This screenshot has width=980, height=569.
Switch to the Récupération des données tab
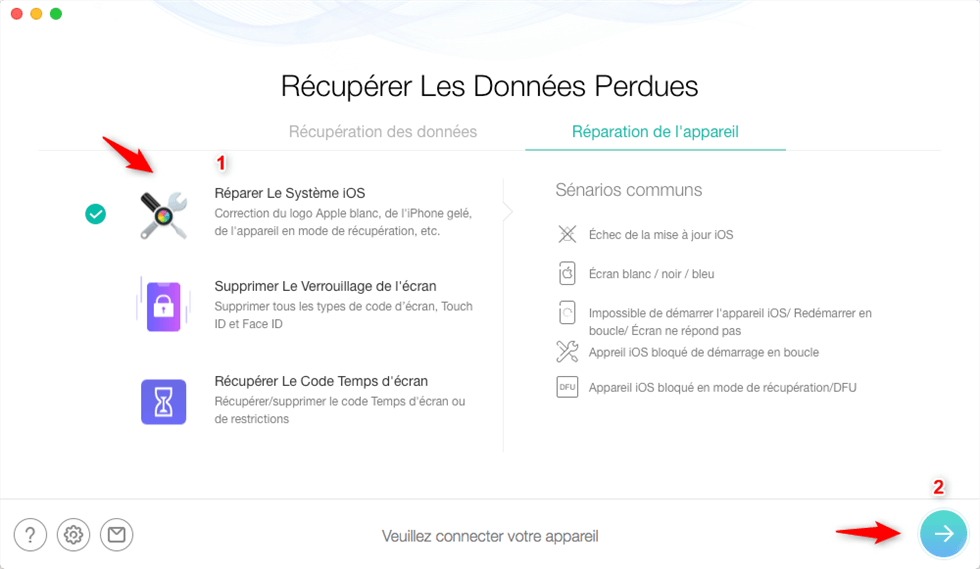pyautogui.click(x=382, y=132)
